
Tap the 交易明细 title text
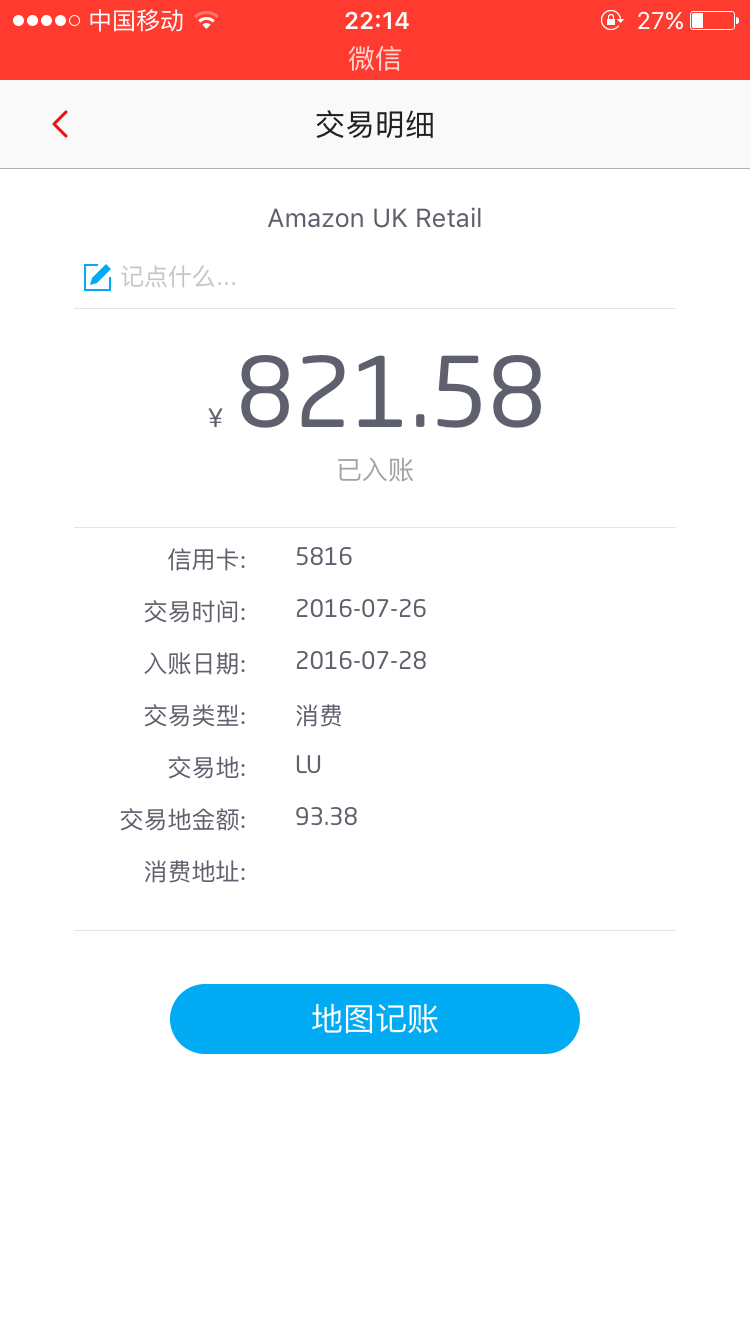coord(375,123)
